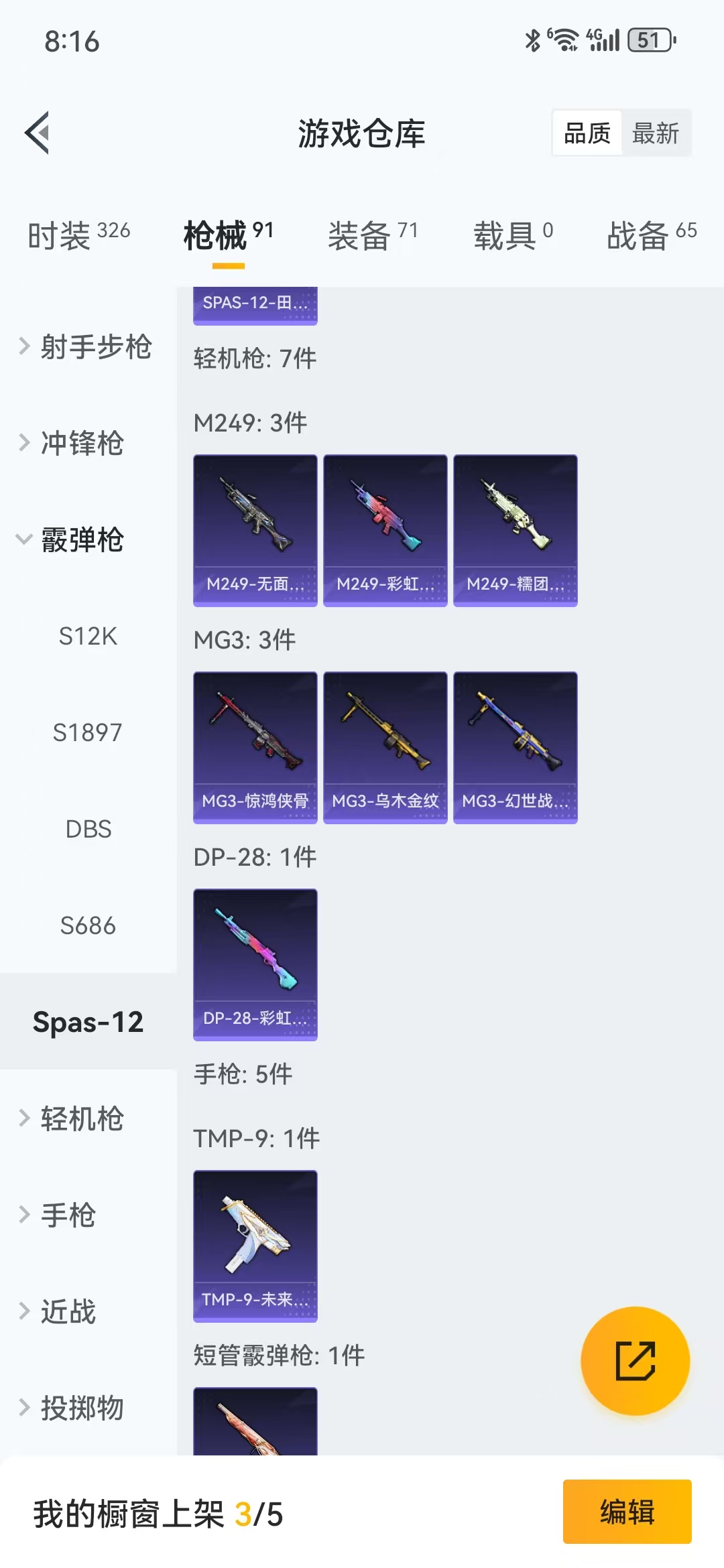Open DP-28-彩虹 skin item

(x=255, y=964)
